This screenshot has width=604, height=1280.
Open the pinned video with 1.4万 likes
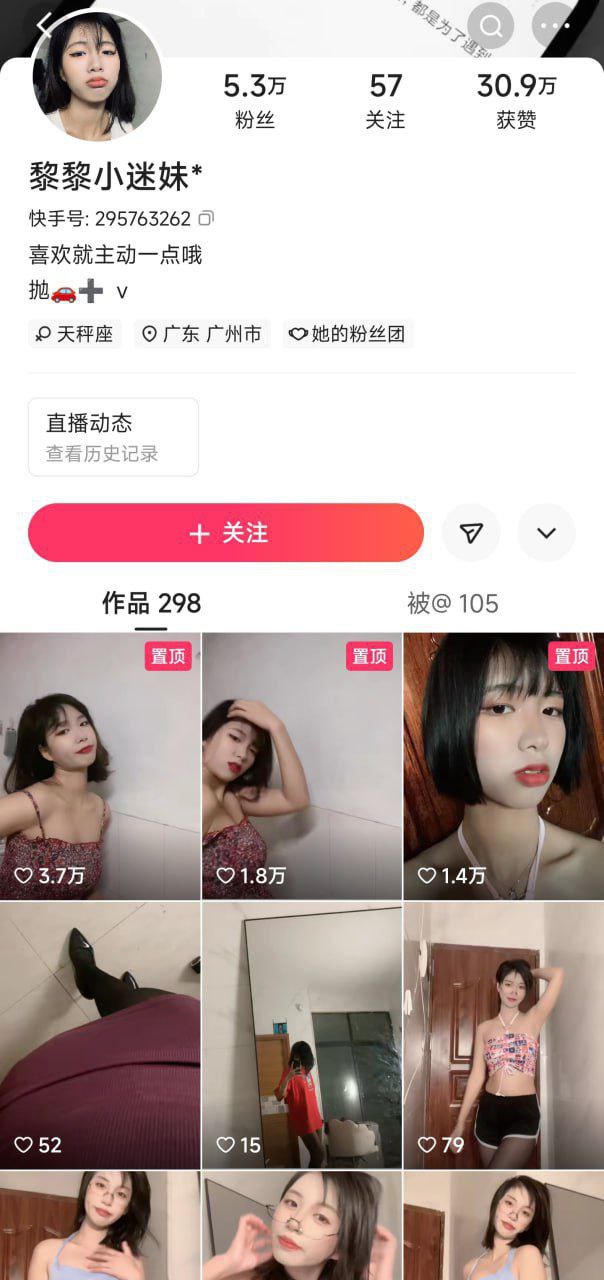(x=503, y=765)
